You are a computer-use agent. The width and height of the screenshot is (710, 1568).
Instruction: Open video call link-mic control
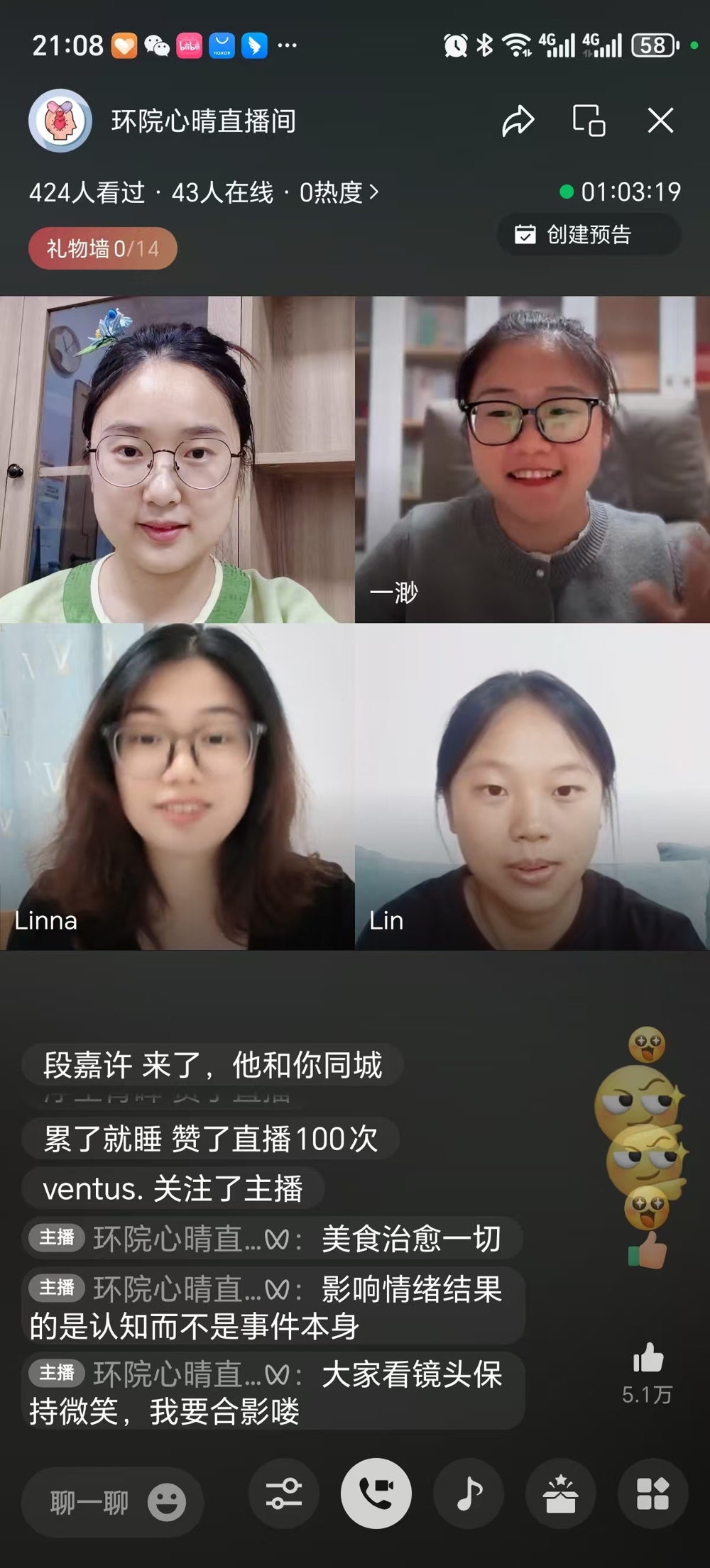[x=376, y=1494]
